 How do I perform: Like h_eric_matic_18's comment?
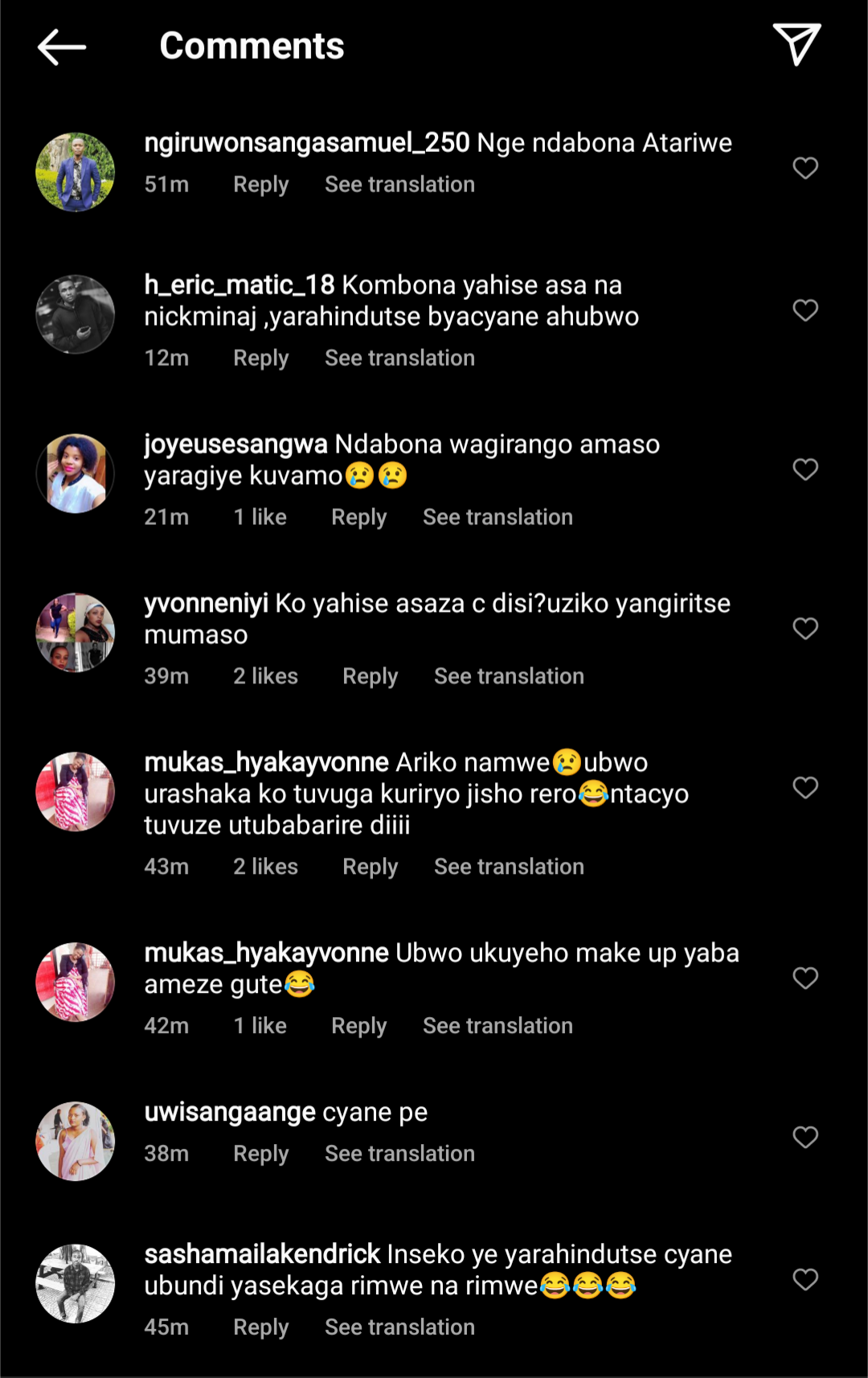click(x=805, y=310)
